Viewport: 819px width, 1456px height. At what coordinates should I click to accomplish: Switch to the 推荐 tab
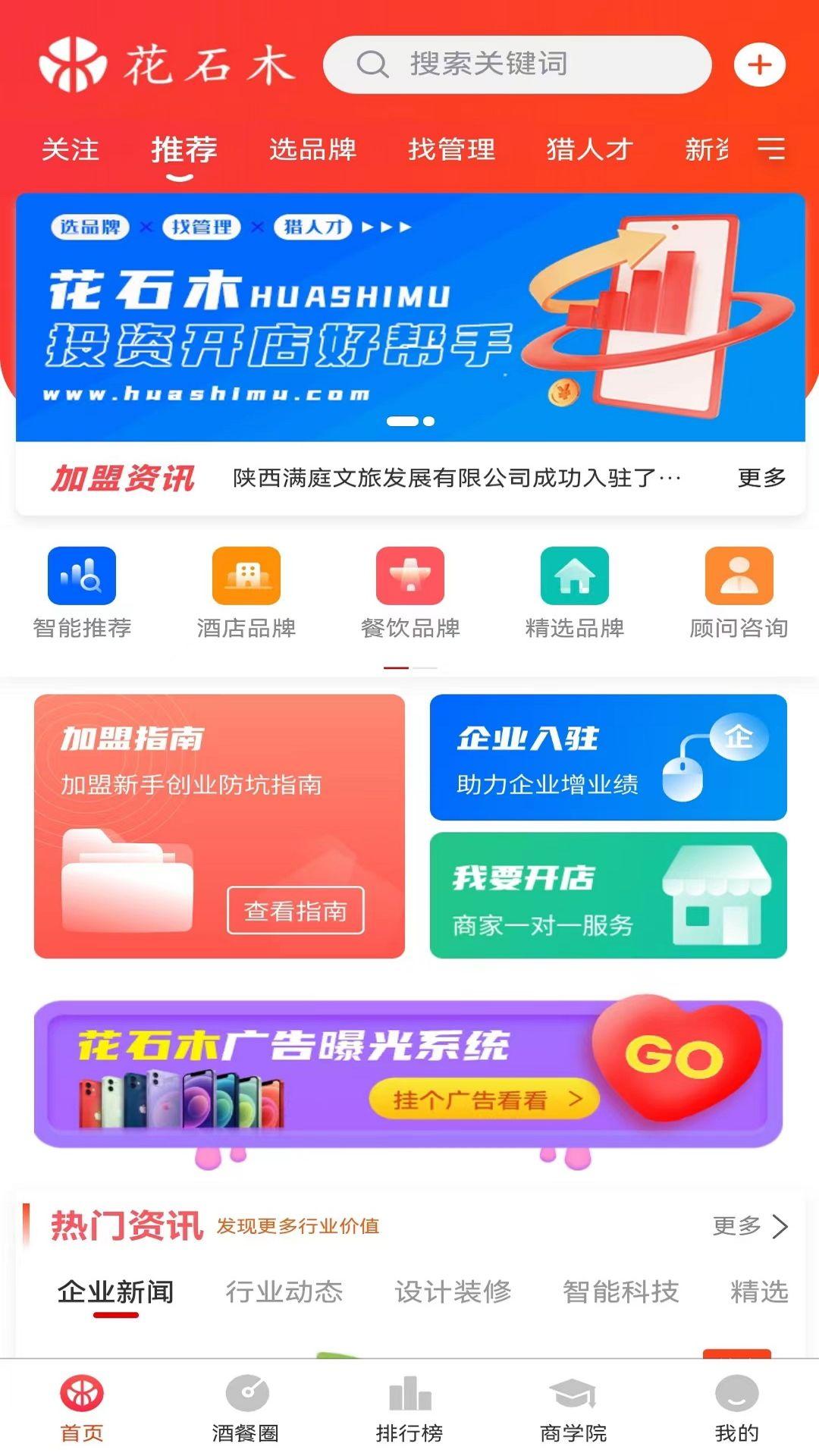184,149
